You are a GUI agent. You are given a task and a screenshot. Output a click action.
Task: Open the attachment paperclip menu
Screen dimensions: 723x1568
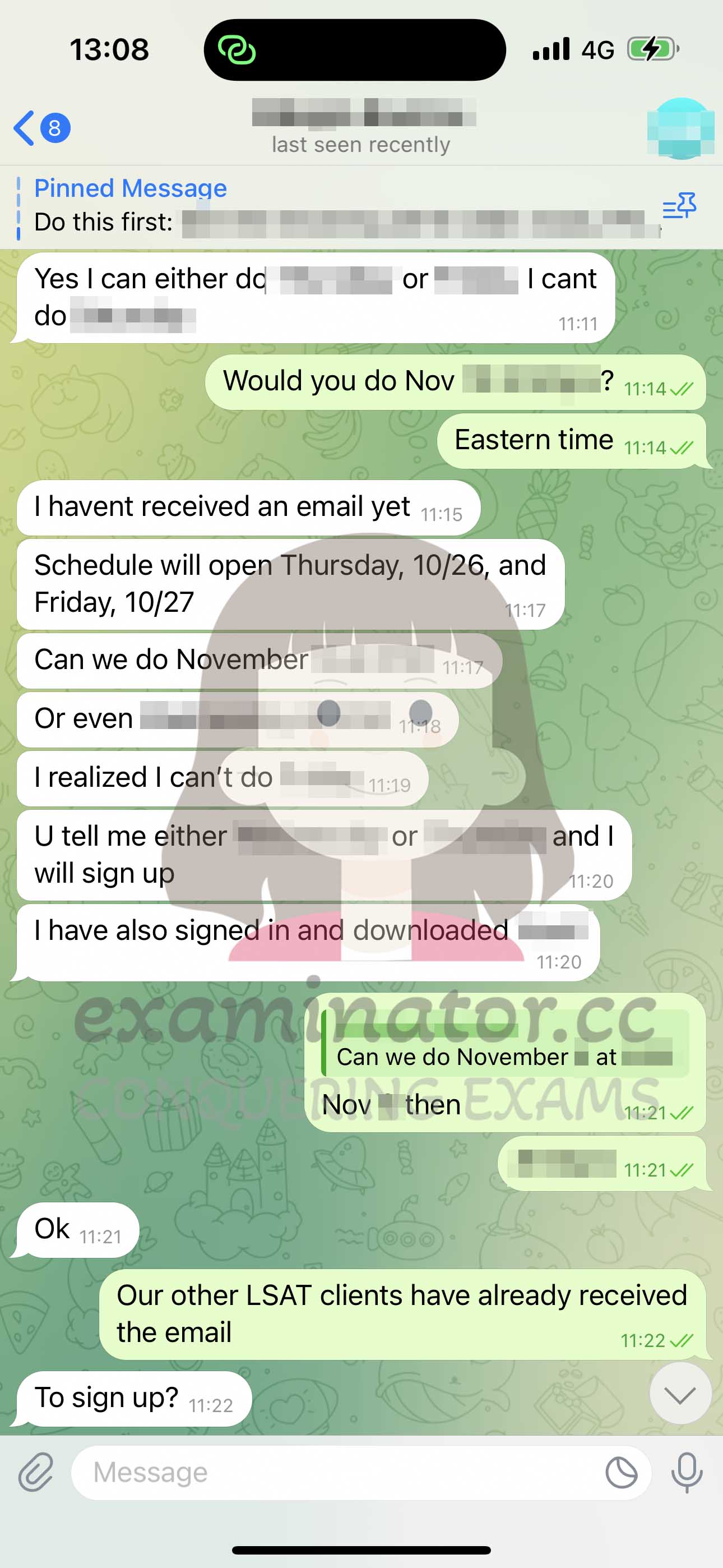(35, 1473)
